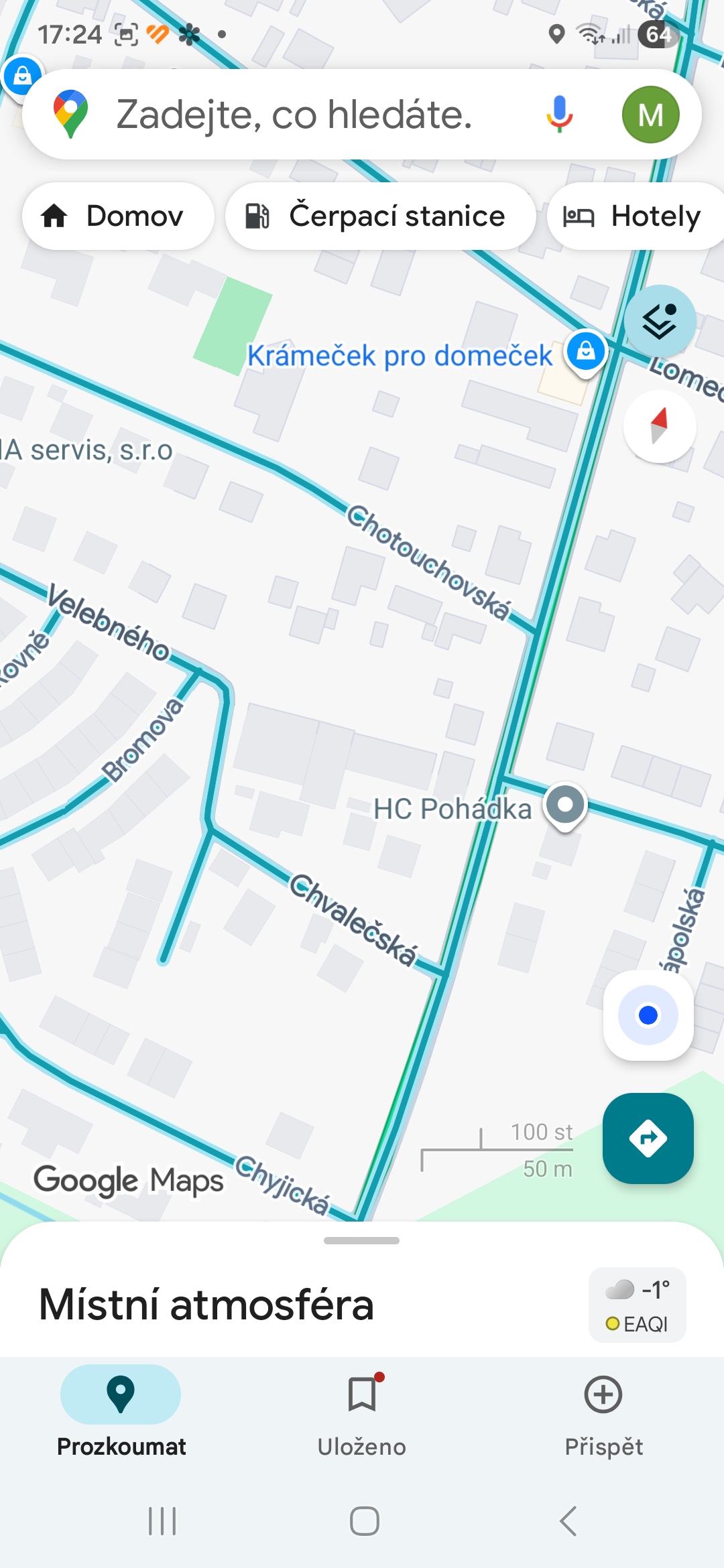The height and width of the screenshot is (1568, 724).
Task: Open the map layers selector
Action: point(660,321)
